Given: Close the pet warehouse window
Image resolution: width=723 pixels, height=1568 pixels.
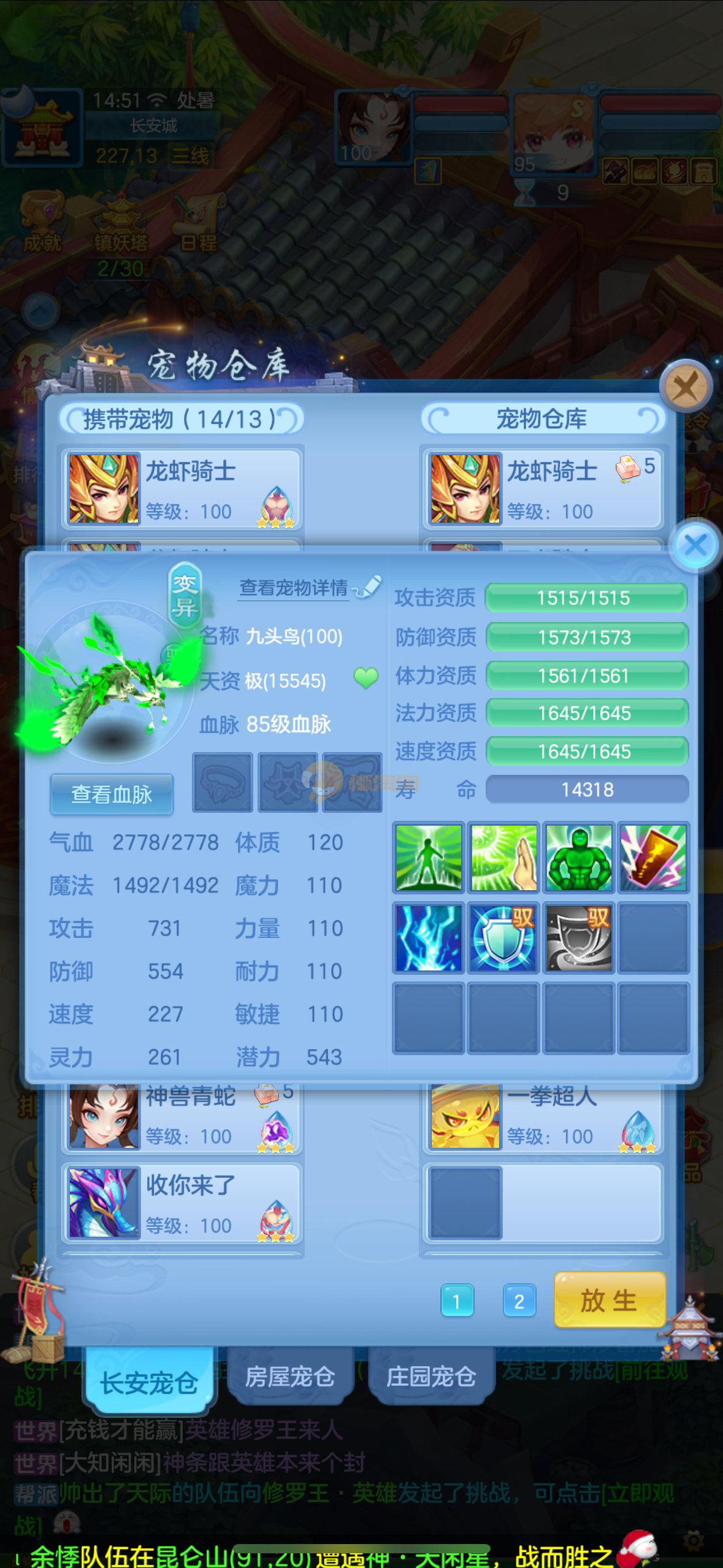Looking at the screenshot, I should tap(685, 387).
